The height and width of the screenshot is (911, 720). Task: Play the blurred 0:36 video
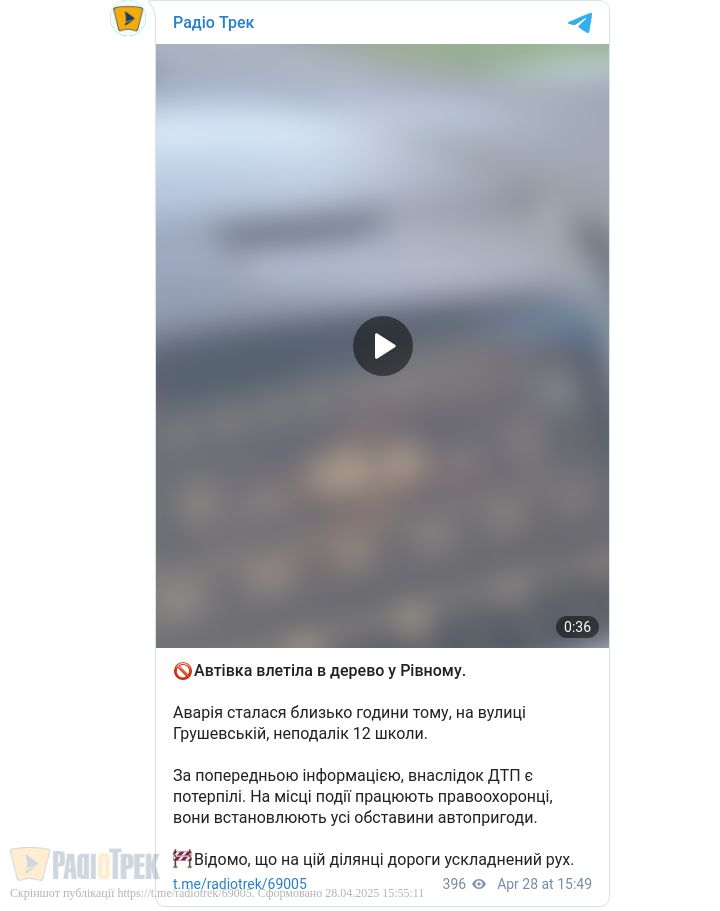382,346
